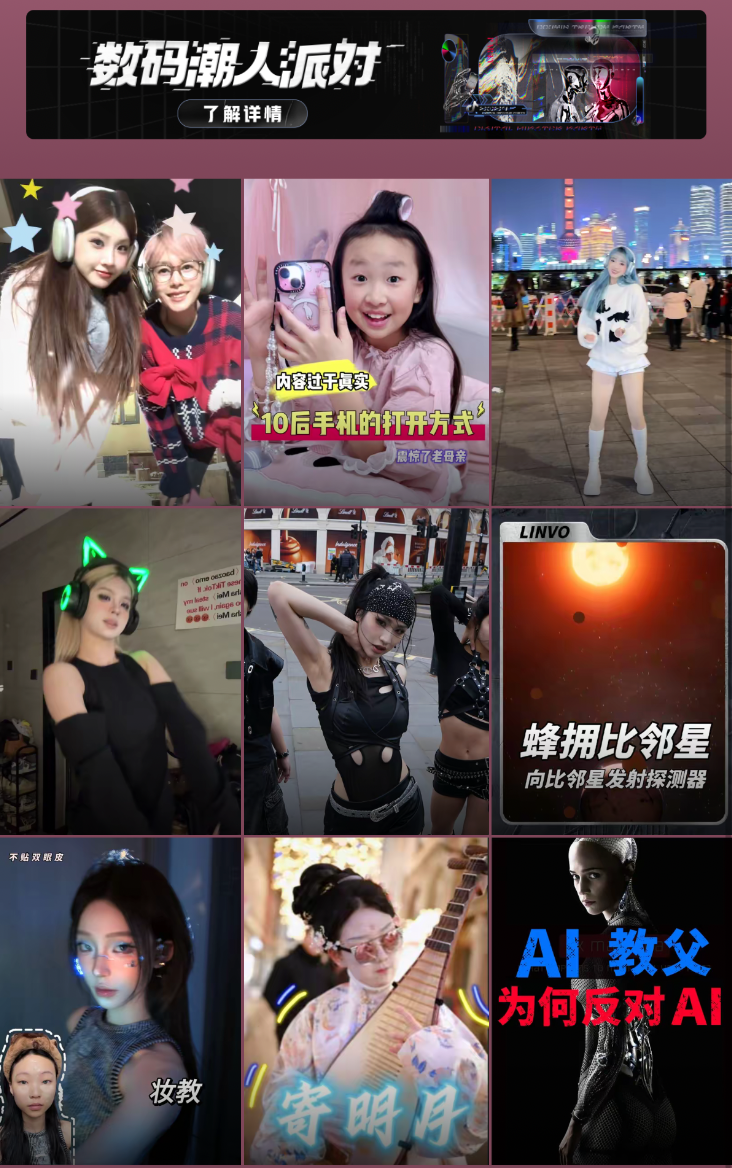
Task: Open the video of two girls wearing headphones
Action: point(120,342)
